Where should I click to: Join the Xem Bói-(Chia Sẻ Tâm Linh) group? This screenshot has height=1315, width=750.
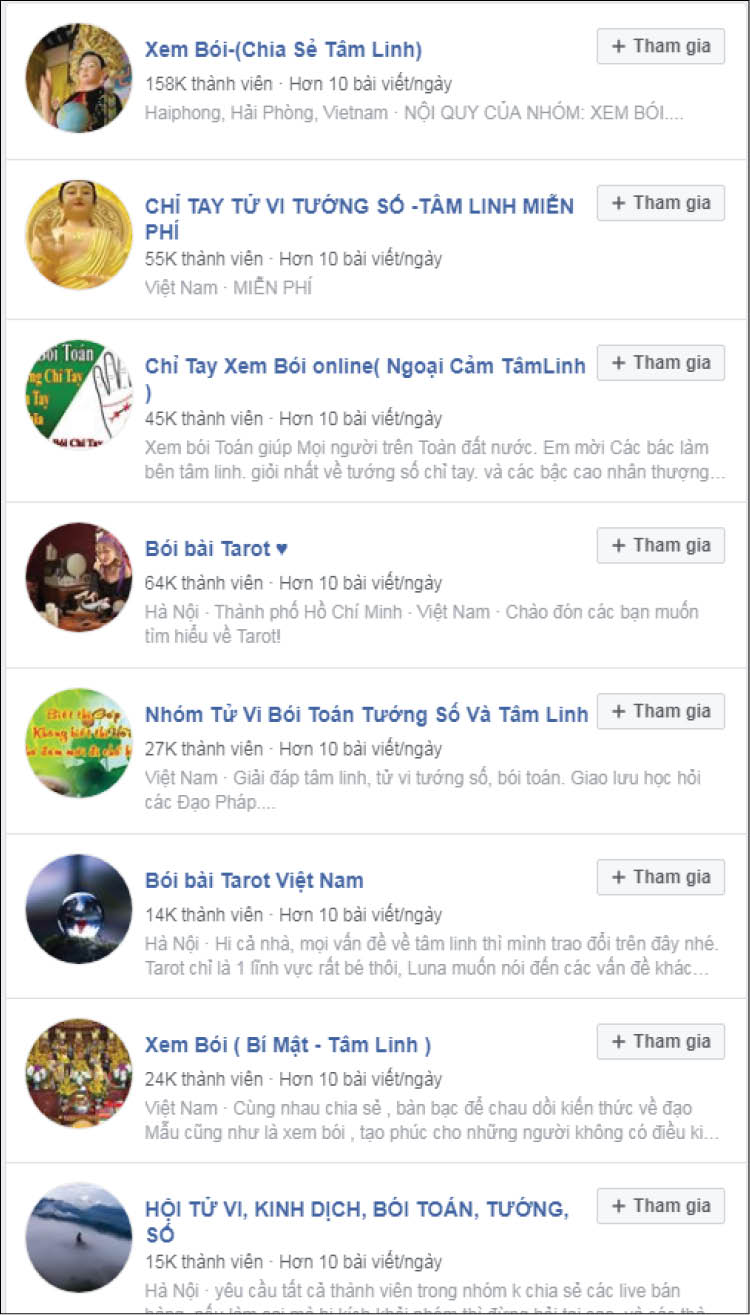[660, 46]
